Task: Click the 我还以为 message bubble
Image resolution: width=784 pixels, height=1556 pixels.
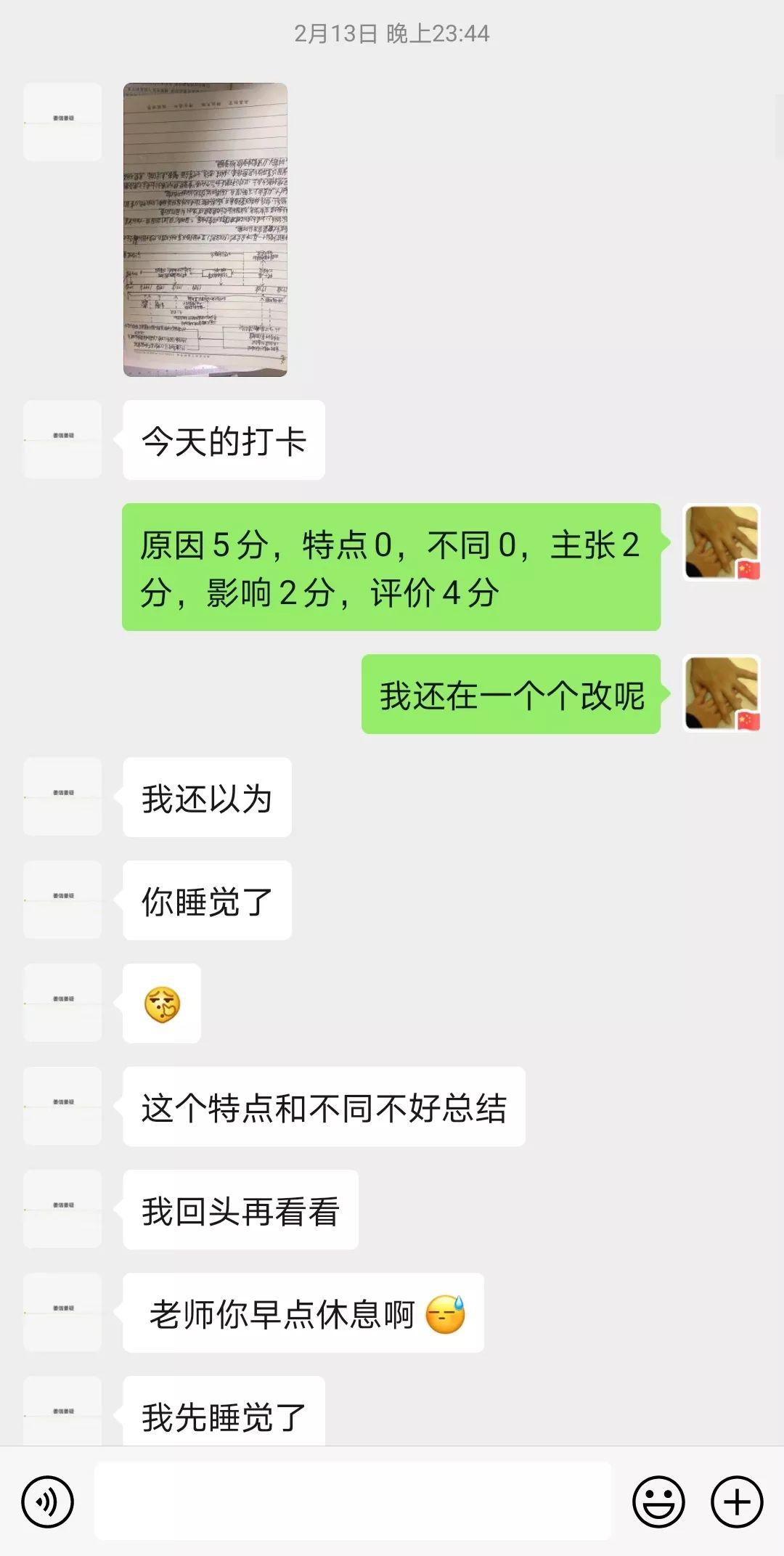Action: click(207, 797)
